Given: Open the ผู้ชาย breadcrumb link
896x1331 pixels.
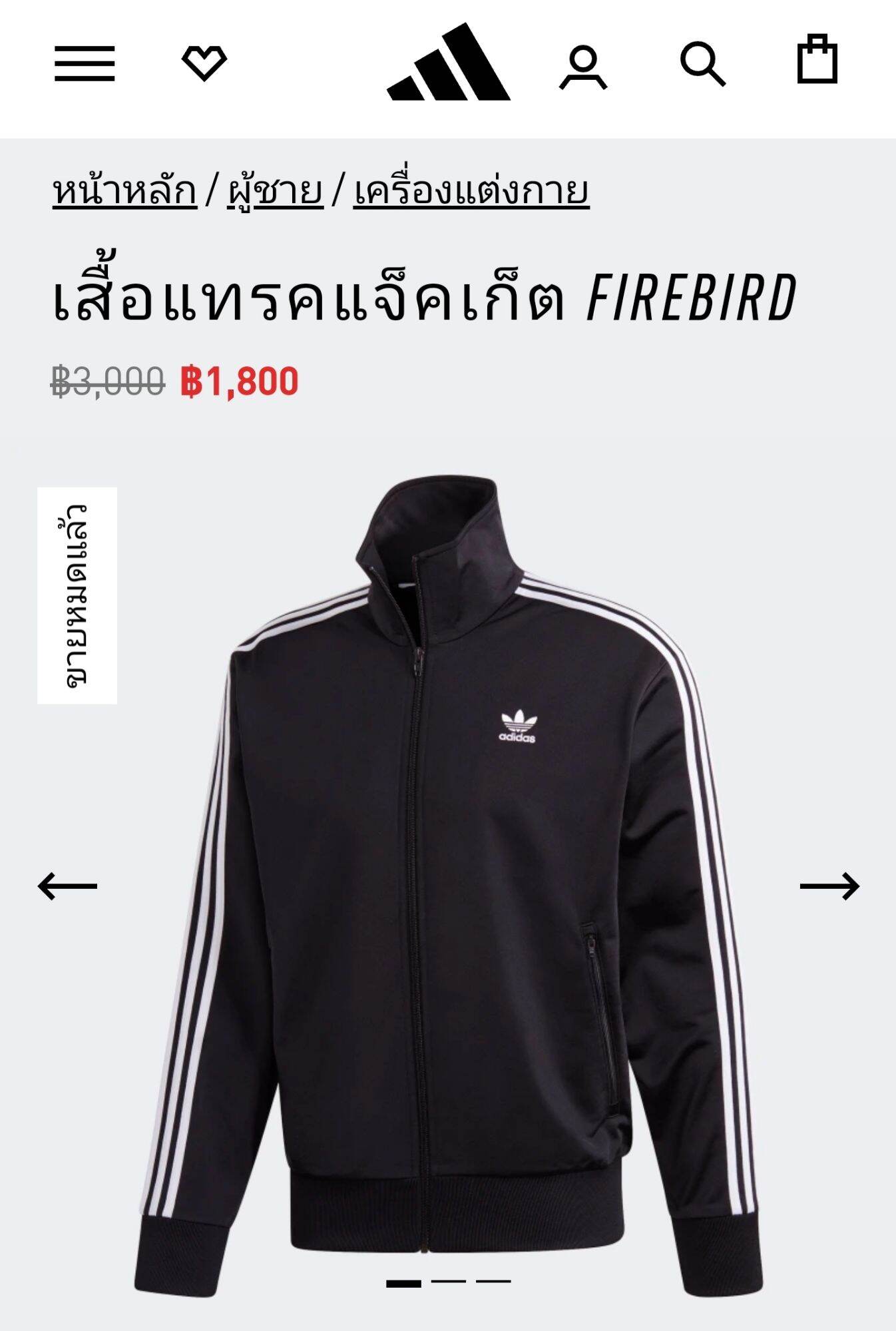Looking at the screenshot, I should pos(275,191).
